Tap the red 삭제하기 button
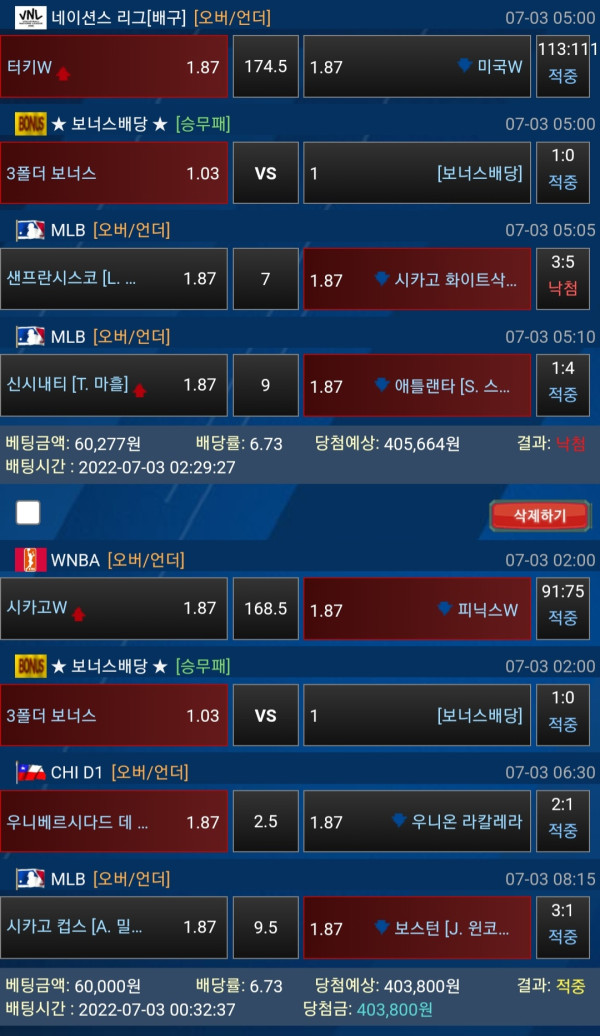Screen dimensions: 600x1036 coord(539,515)
